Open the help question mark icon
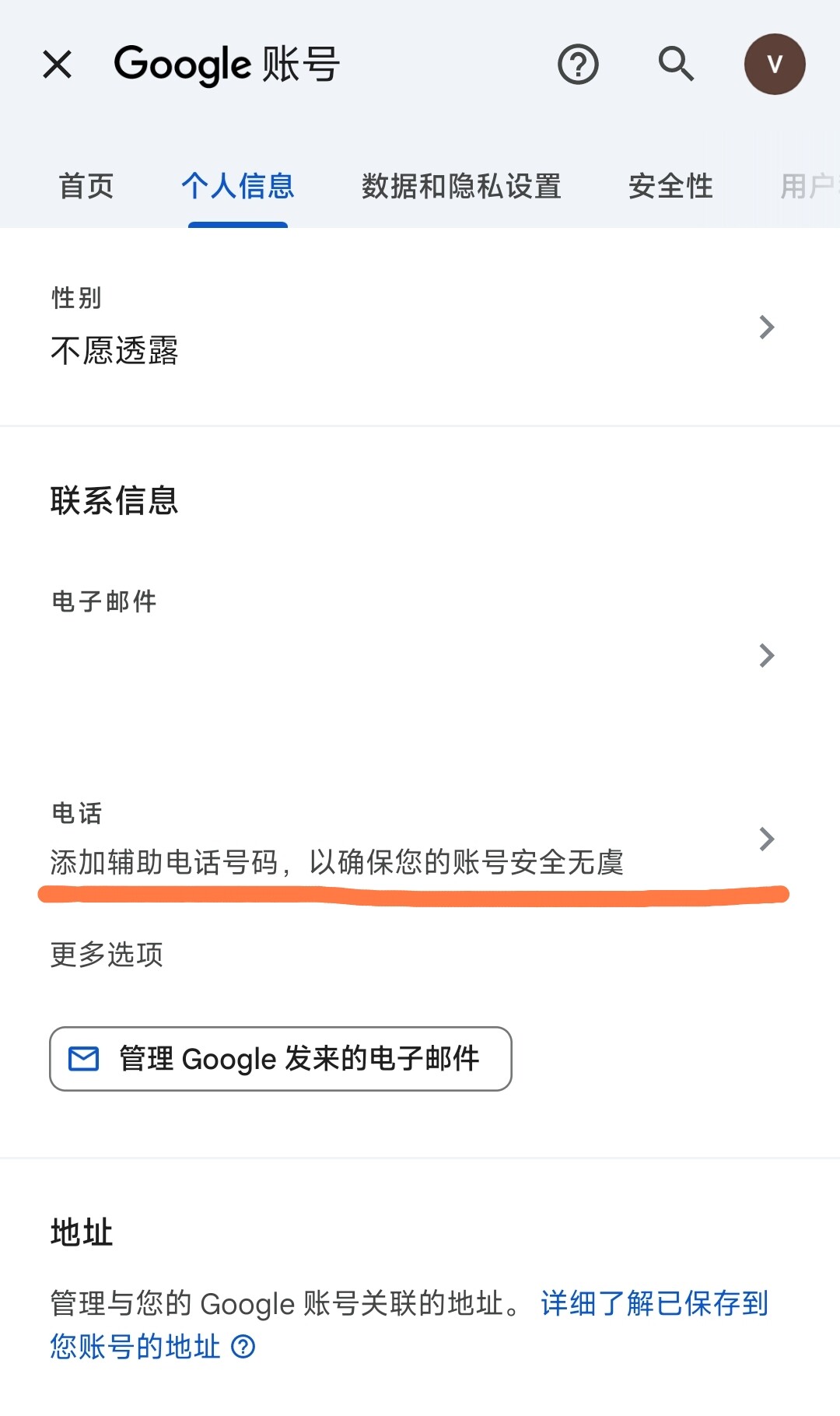 pos(578,65)
